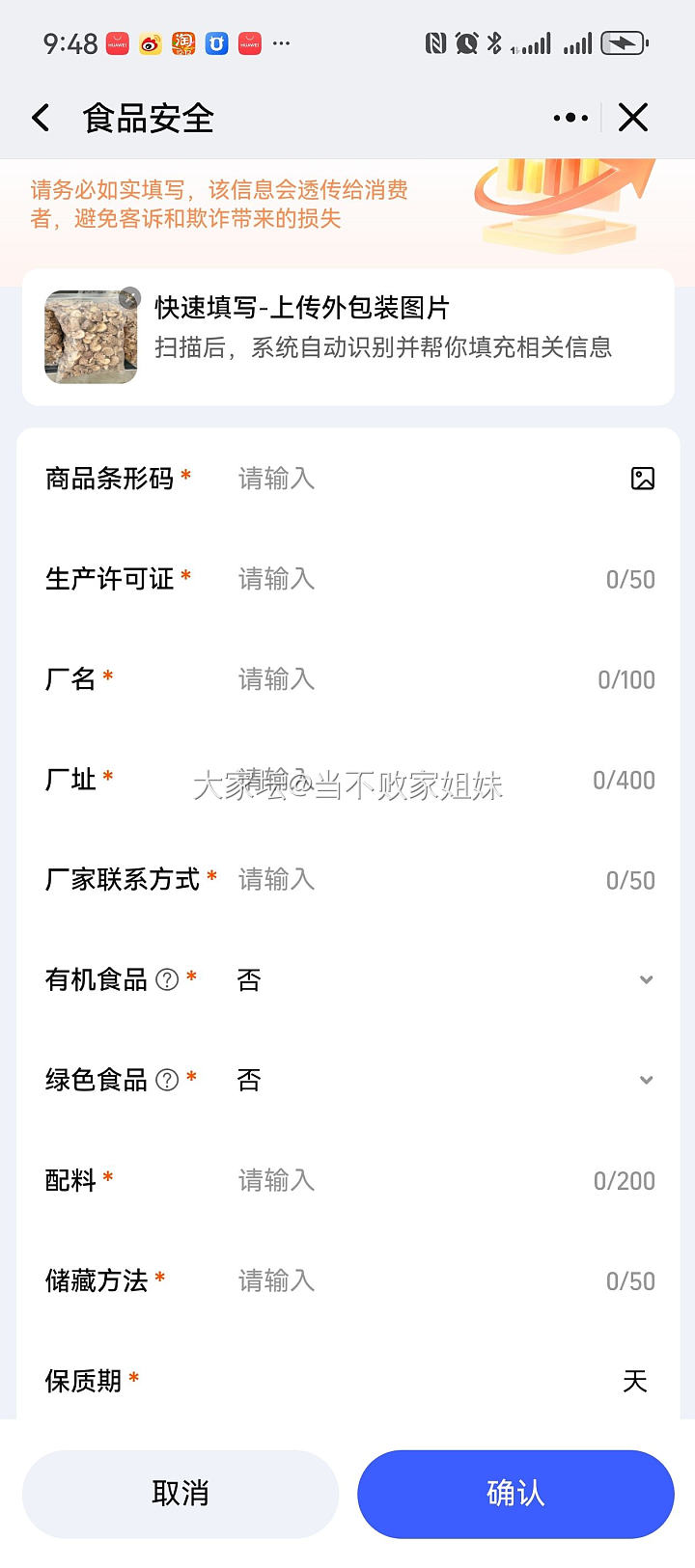This screenshot has height=1568, width=695.
Task: Show help for 绿色食品
Action: pyautogui.click(x=167, y=1081)
